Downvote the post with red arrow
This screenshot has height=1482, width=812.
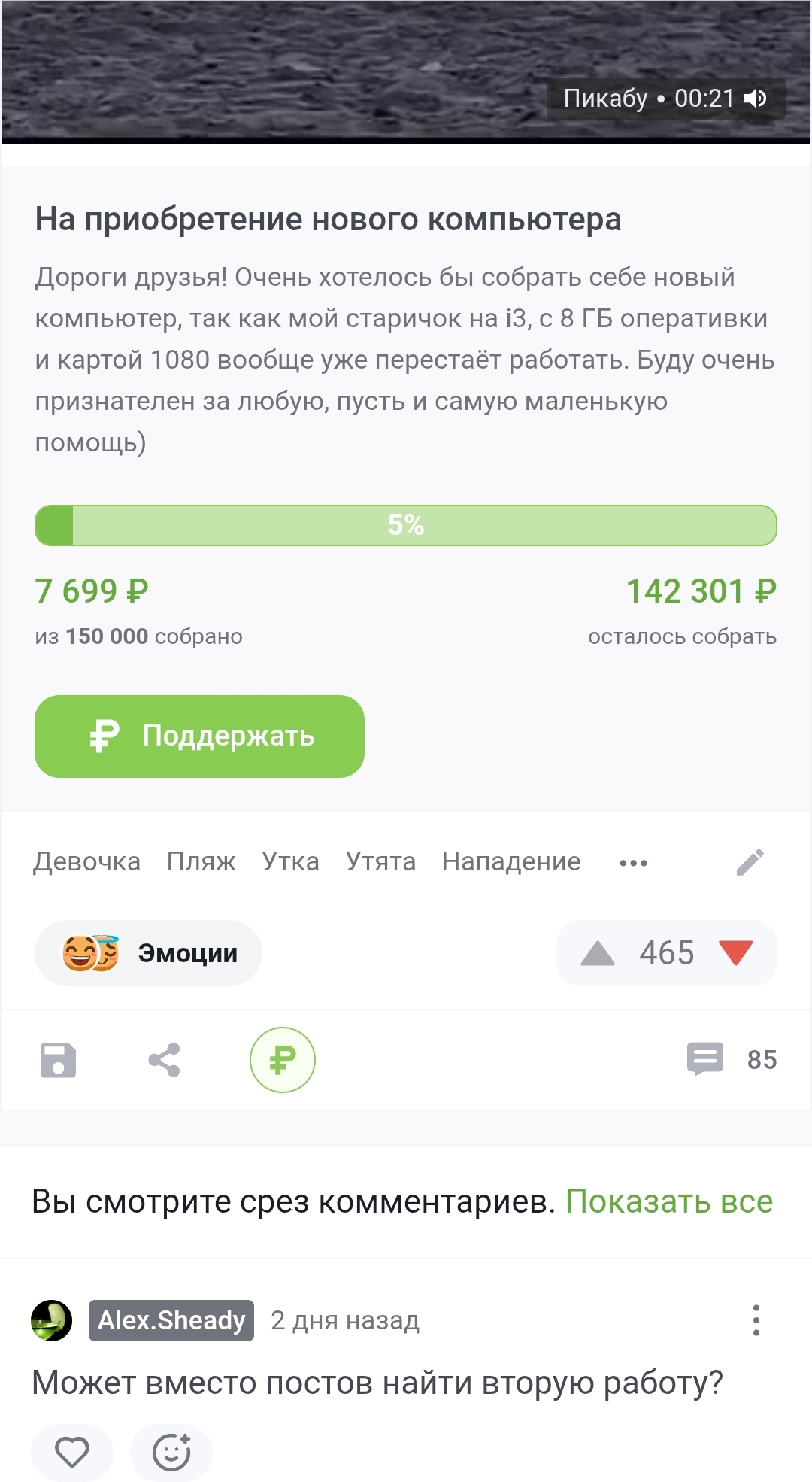(x=735, y=952)
